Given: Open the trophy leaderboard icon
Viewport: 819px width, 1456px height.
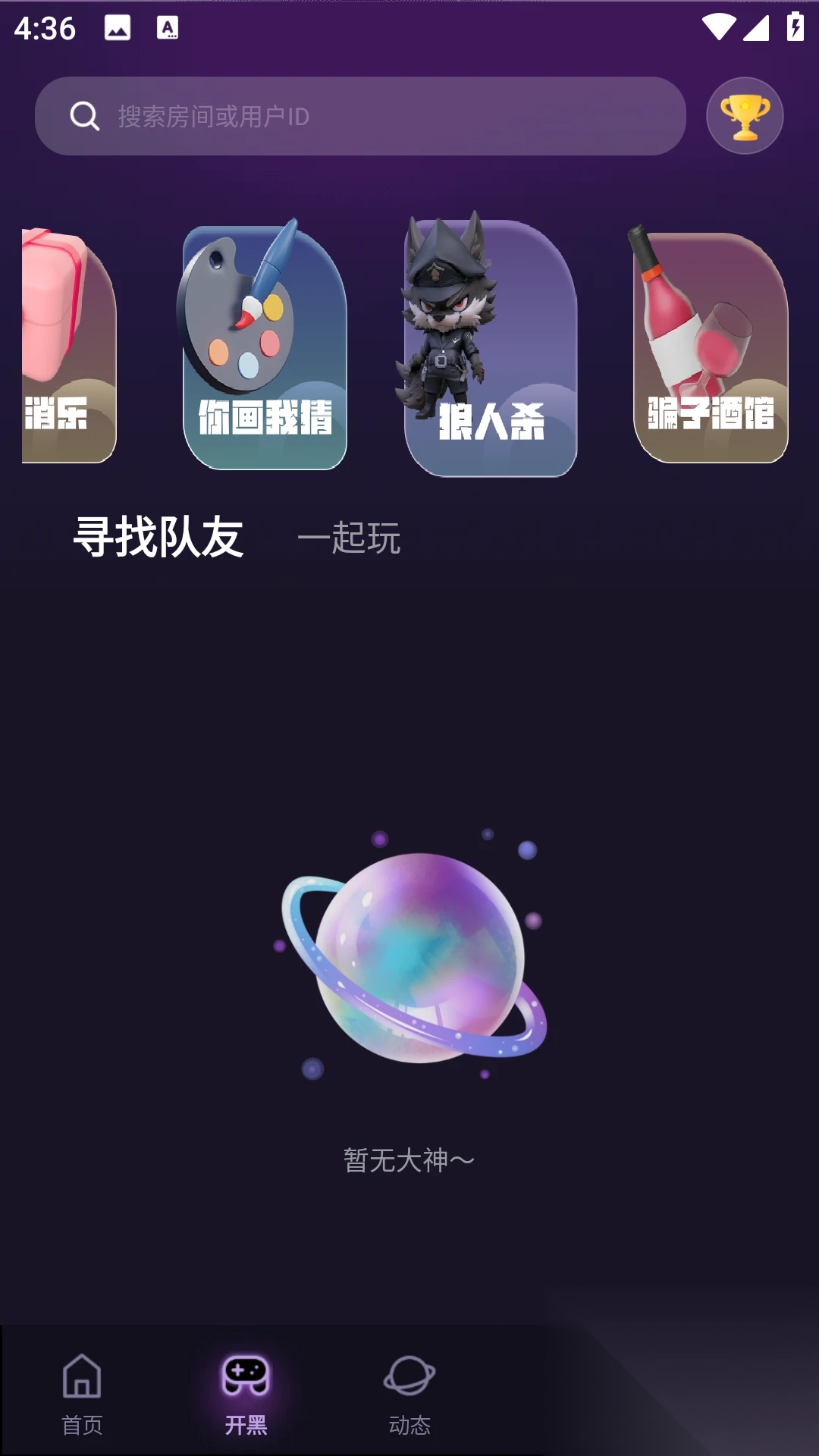Looking at the screenshot, I should 745,115.
